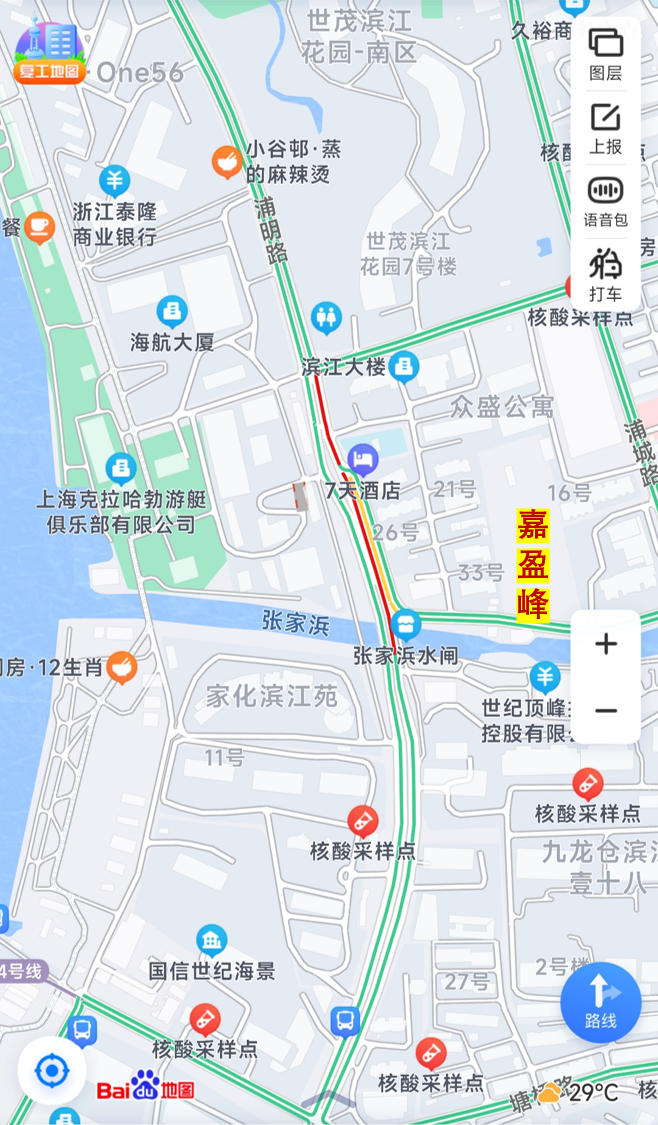Recenter map on my current location
The width and height of the screenshot is (658, 1125).
point(51,1072)
